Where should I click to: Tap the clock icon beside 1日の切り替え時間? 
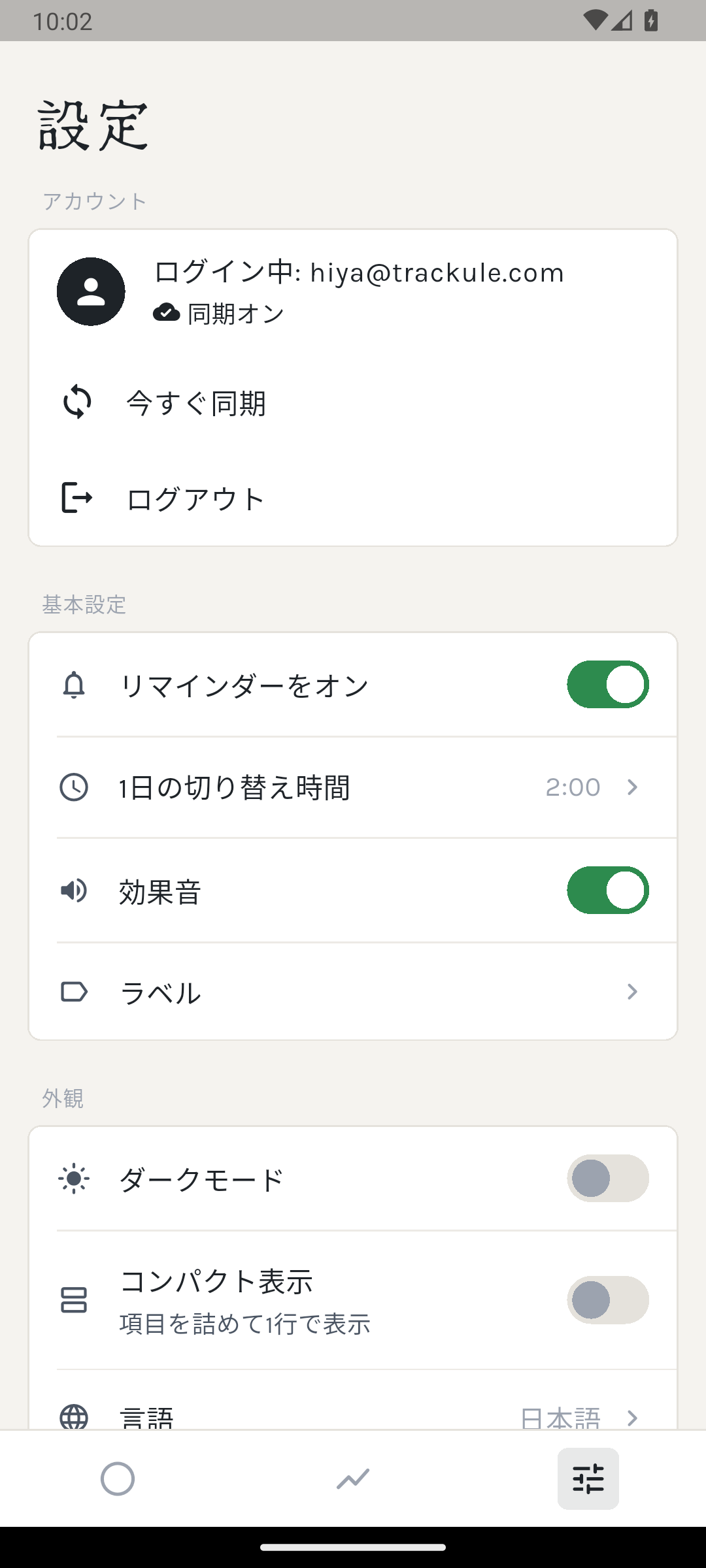click(74, 787)
